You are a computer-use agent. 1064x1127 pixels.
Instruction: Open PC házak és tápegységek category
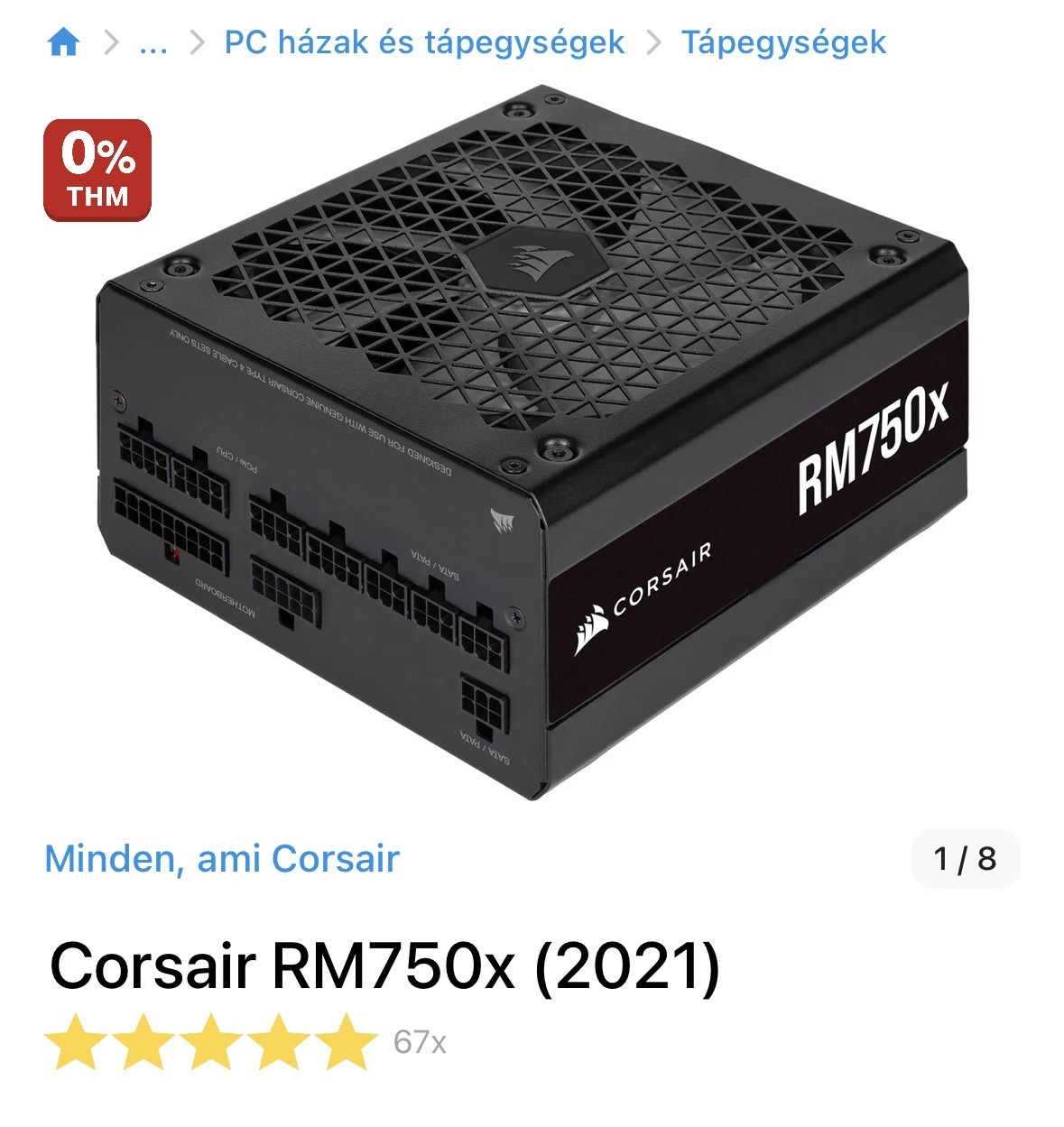[x=424, y=42]
